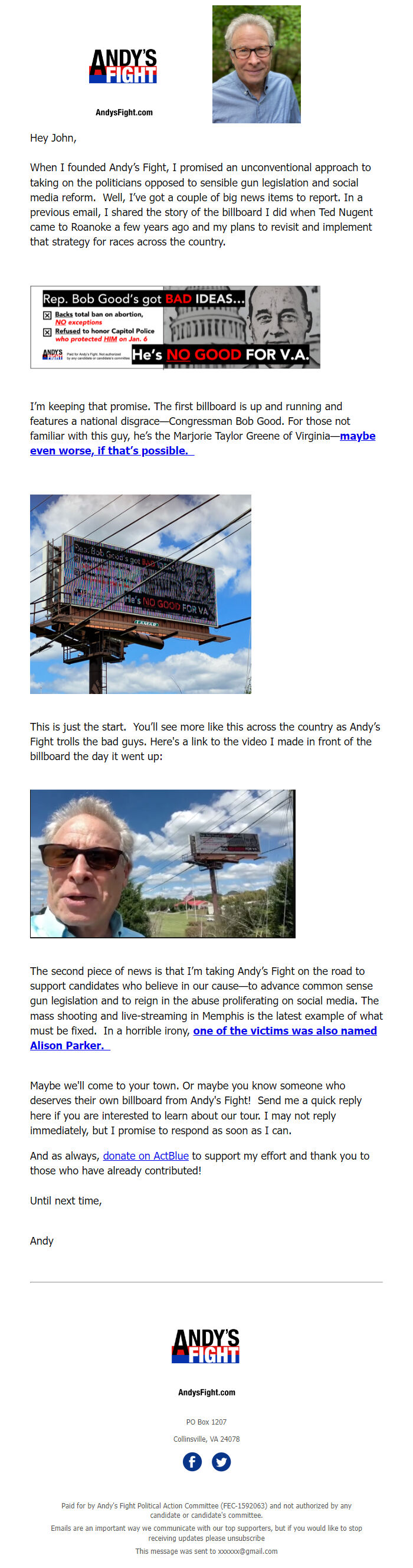Open the Andy's Fight Facebook page icon
Screen dimensions: 413x1568
192,1461
